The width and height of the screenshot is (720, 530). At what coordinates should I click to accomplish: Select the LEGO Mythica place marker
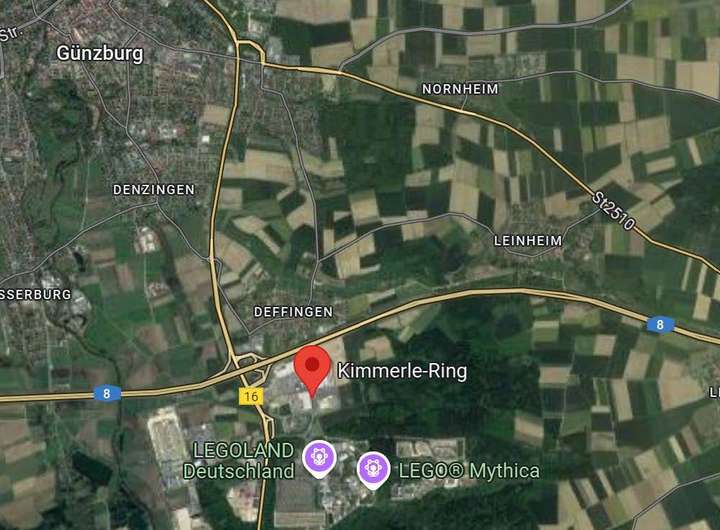pyautogui.click(x=374, y=466)
